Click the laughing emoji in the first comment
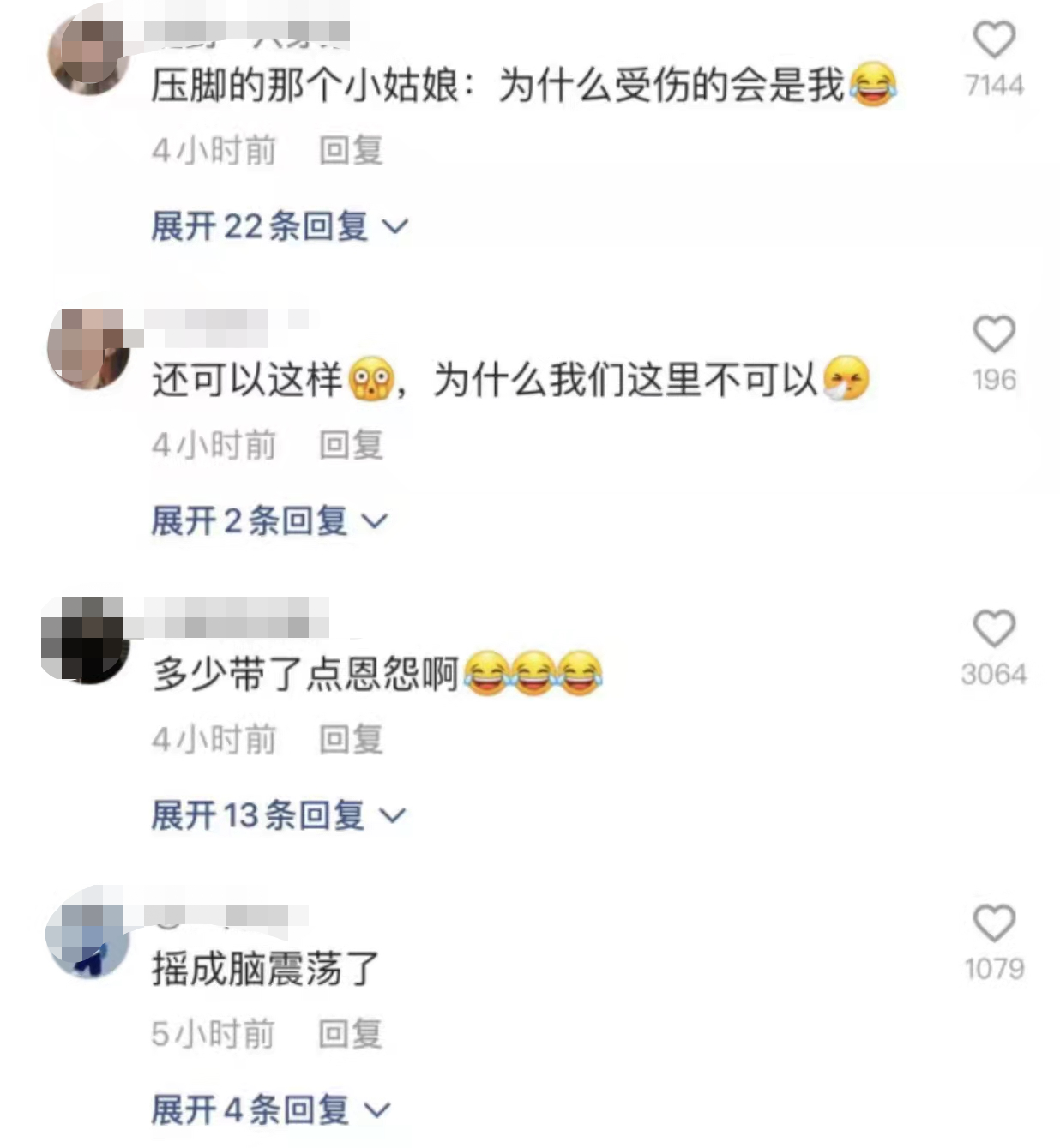The height and width of the screenshot is (1148, 1060). click(875, 86)
